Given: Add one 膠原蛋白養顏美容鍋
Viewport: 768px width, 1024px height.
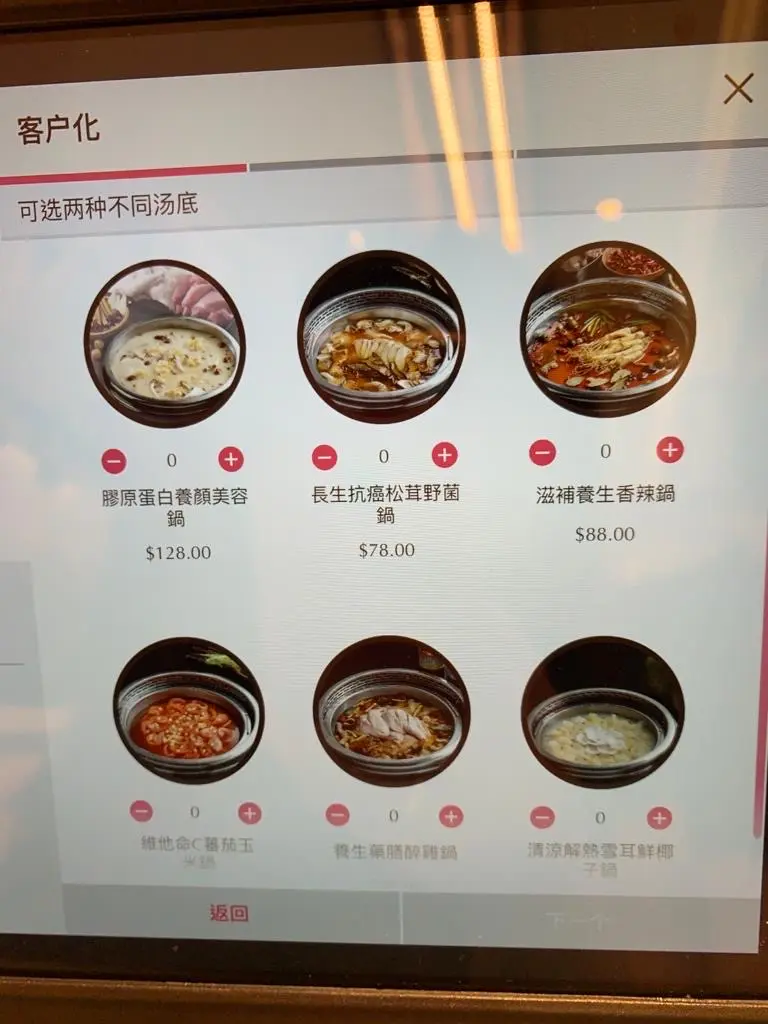Looking at the screenshot, I should pyautogui.click(x=231, y=460).
